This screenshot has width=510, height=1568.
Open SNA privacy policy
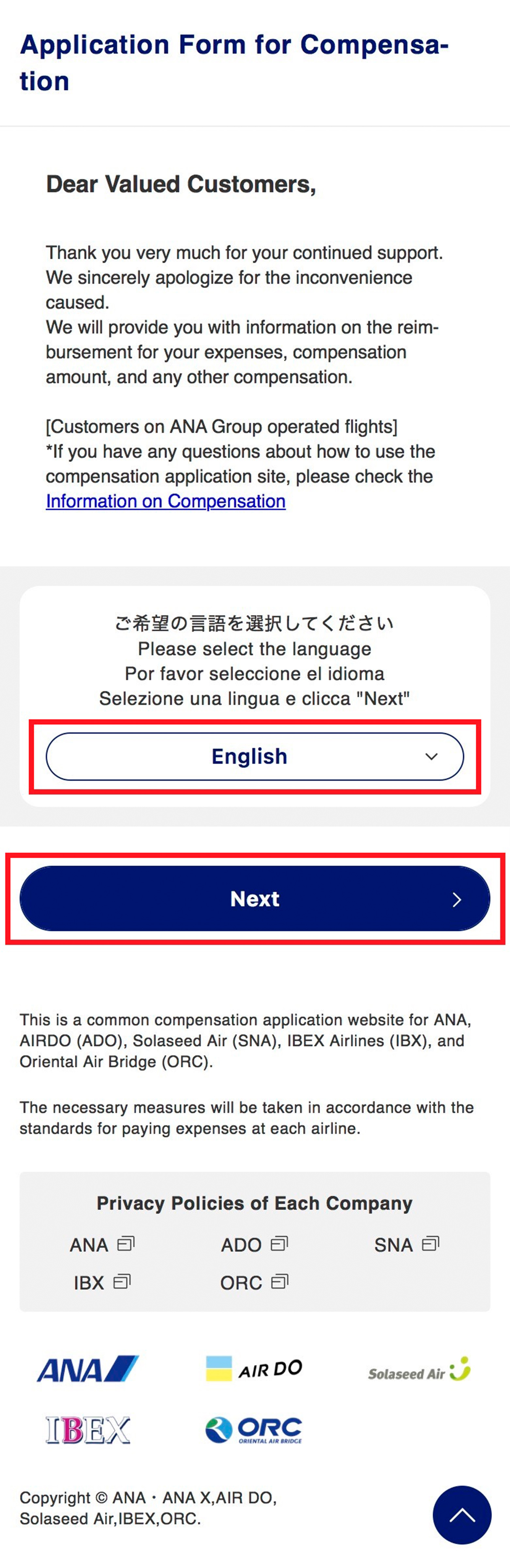406,1245
